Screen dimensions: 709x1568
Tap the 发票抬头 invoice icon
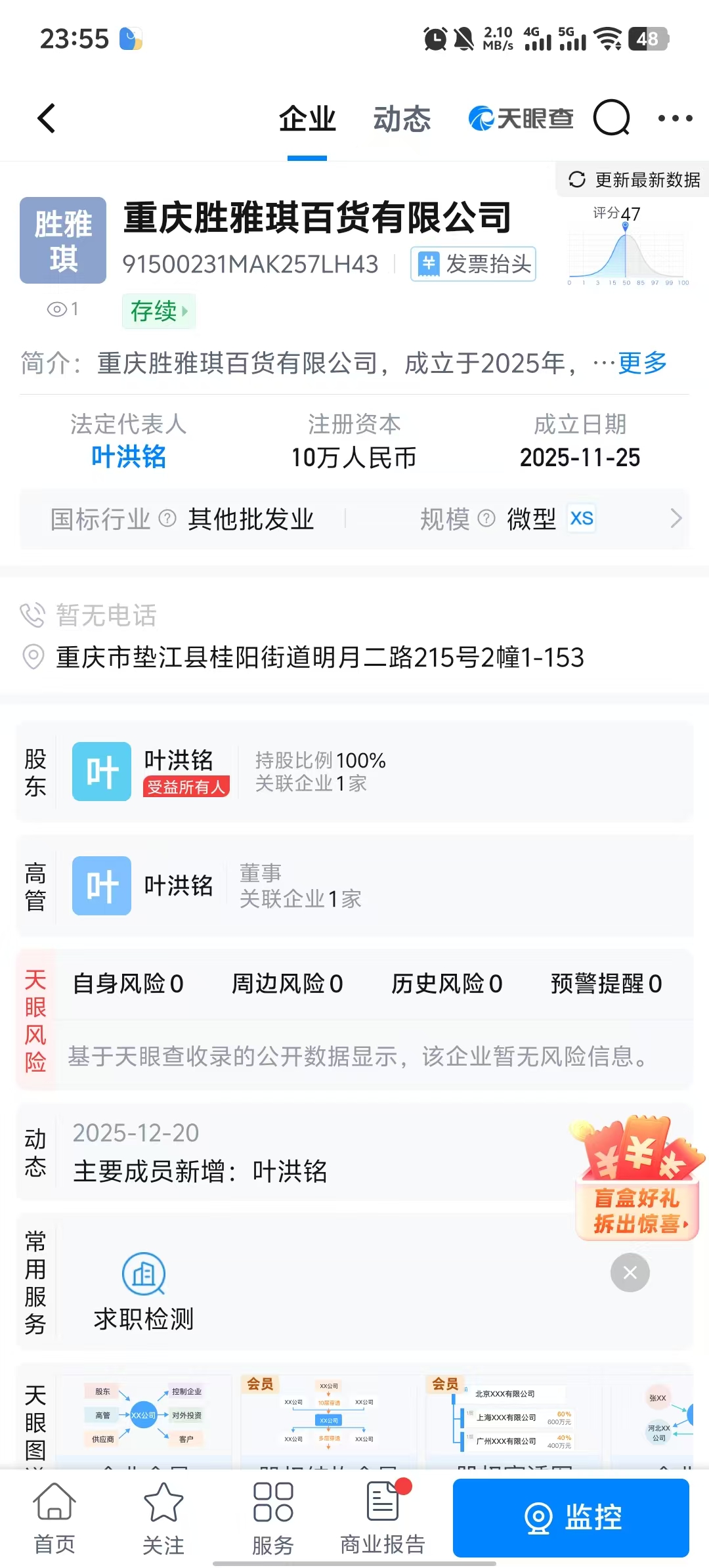tap(430, 264)
